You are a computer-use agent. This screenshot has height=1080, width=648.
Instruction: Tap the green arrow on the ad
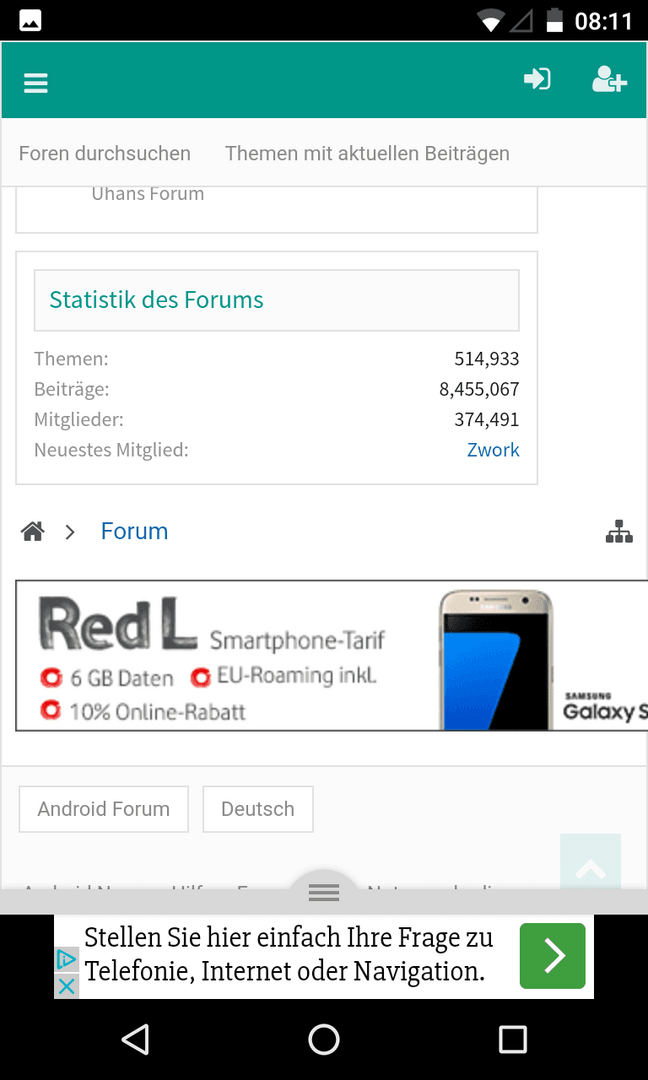click(x=552, y=956)
